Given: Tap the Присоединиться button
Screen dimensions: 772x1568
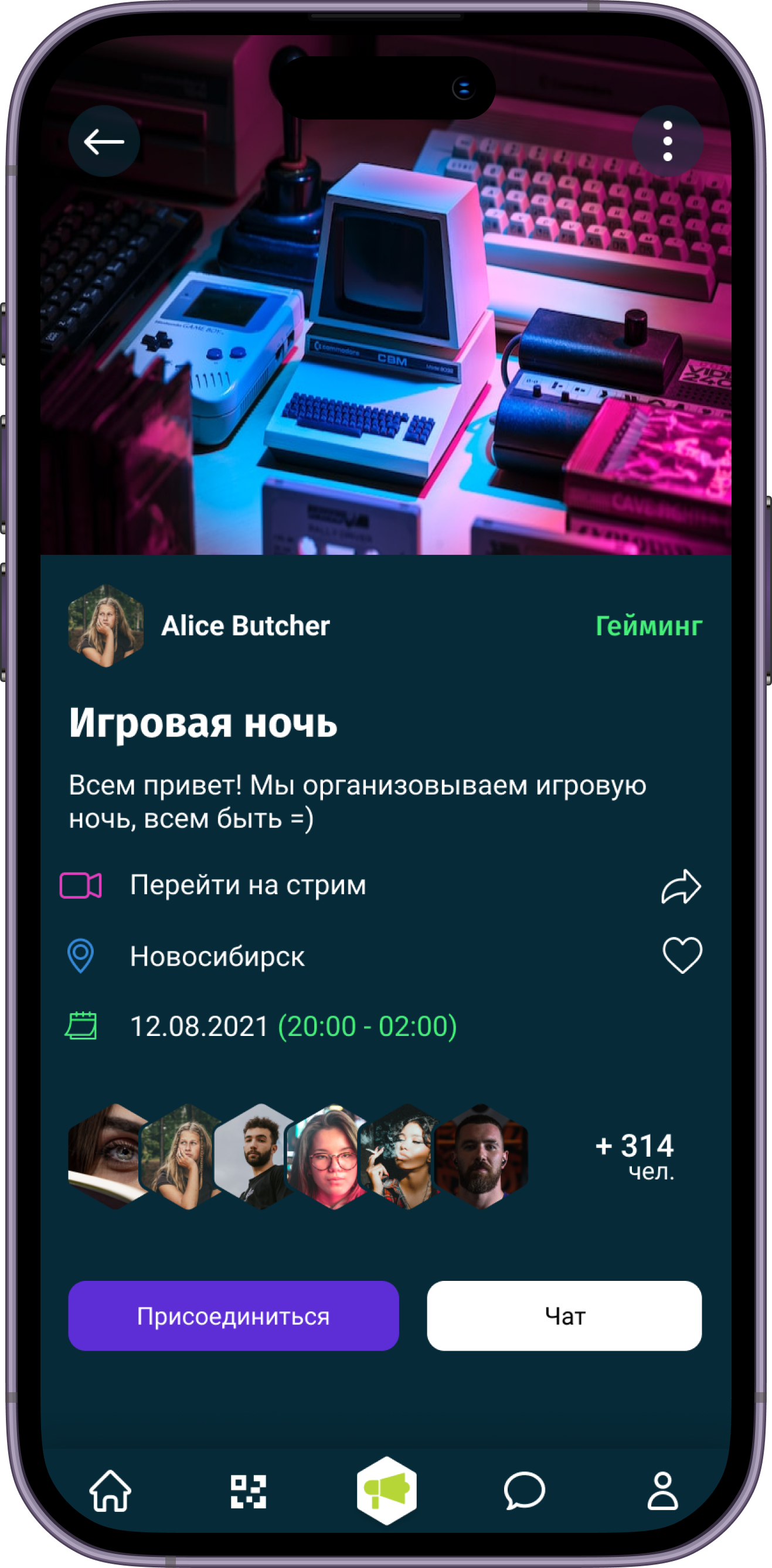Looking at the screenshot, I should click(233, 1316).
